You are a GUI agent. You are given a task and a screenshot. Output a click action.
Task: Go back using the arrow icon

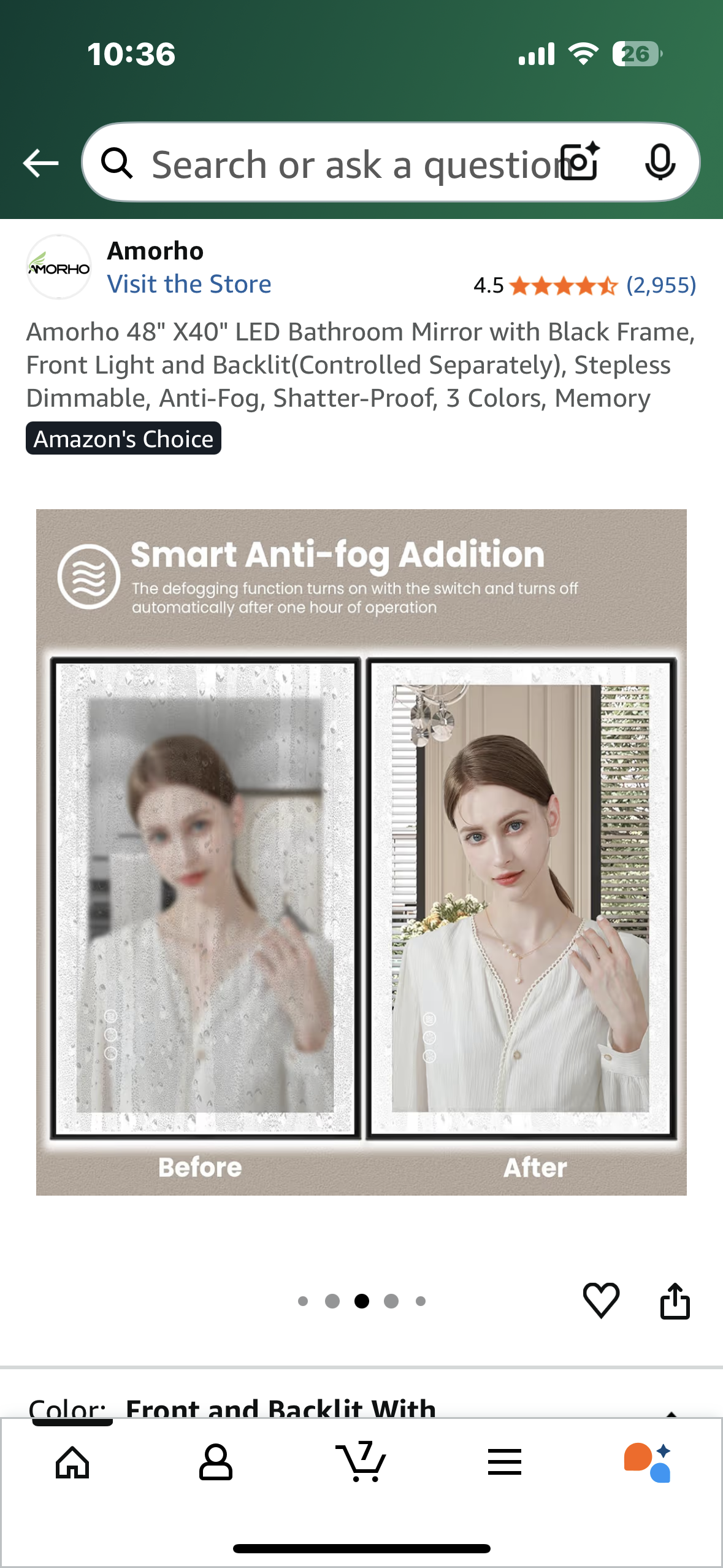[40, 163]
